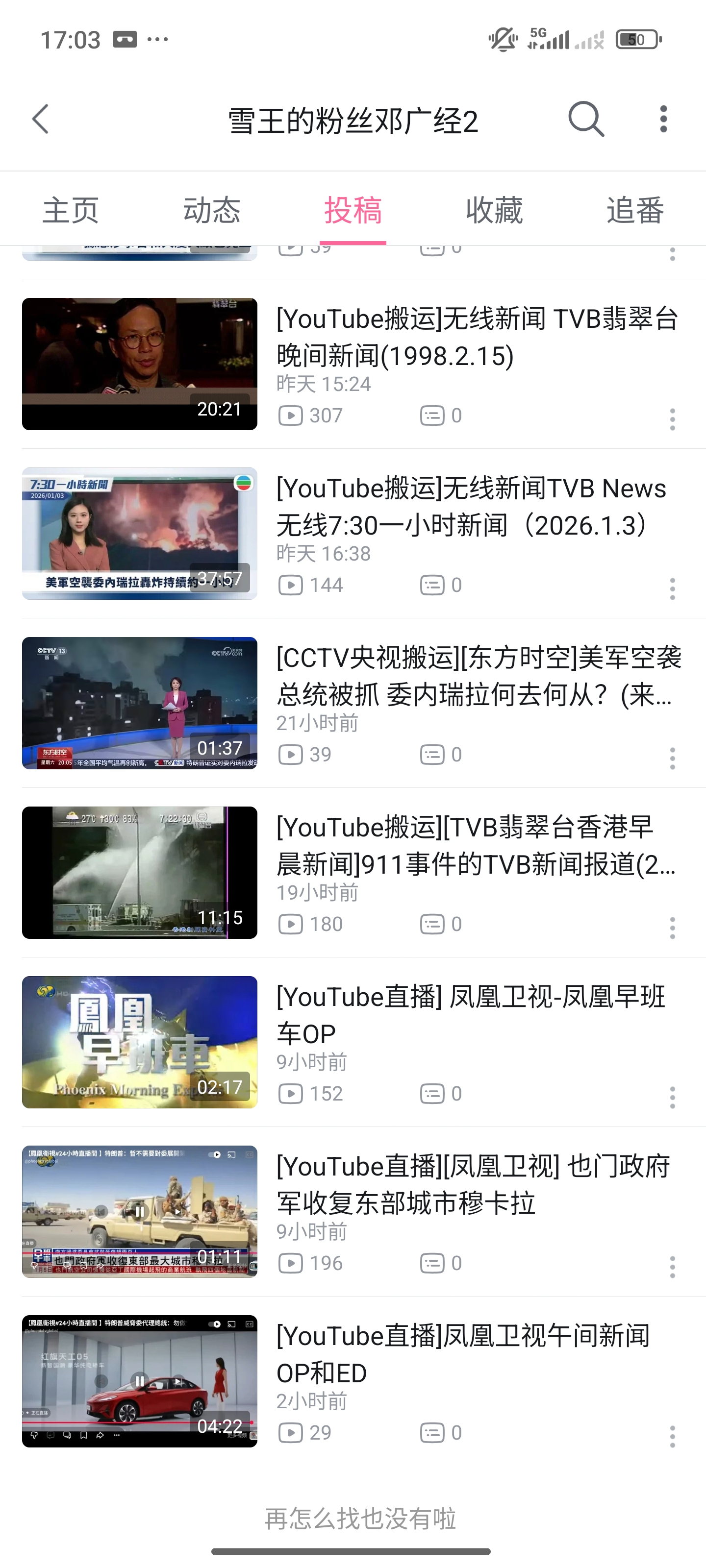
Task: Tap the back arrow to leave the profile
Action: click(41, 119)
